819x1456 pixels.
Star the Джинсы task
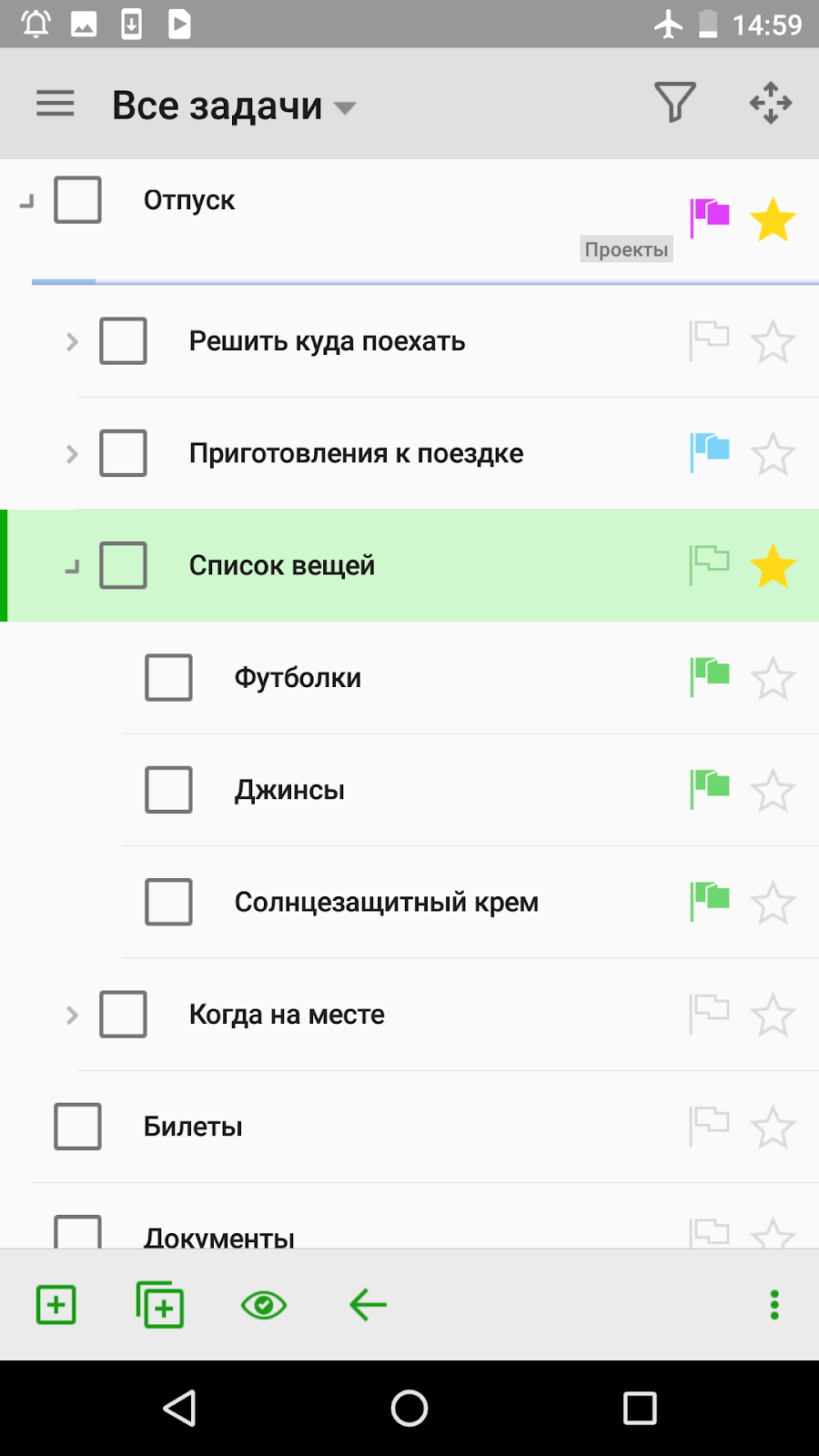773,791
